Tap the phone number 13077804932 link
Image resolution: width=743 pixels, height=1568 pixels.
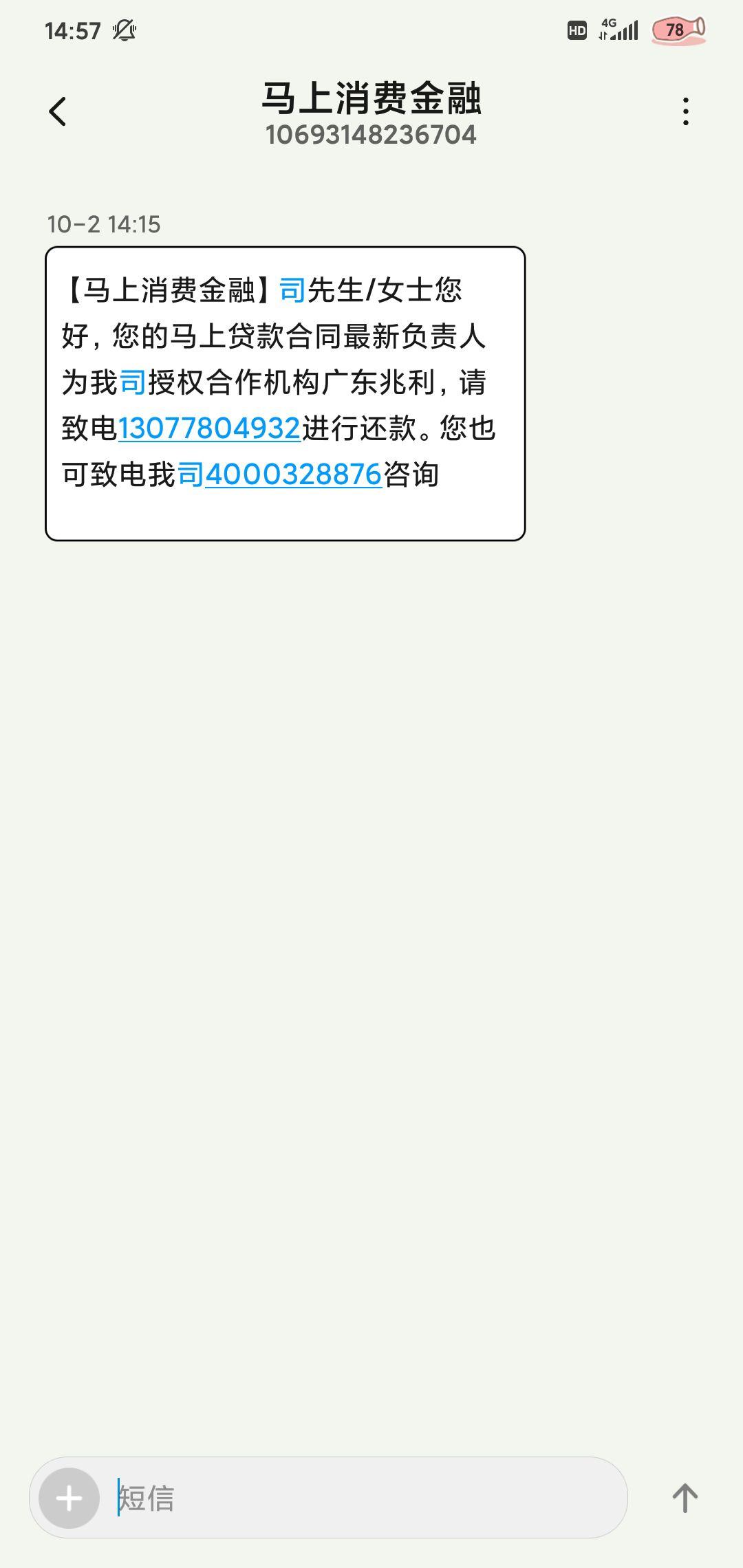[209, 428]
